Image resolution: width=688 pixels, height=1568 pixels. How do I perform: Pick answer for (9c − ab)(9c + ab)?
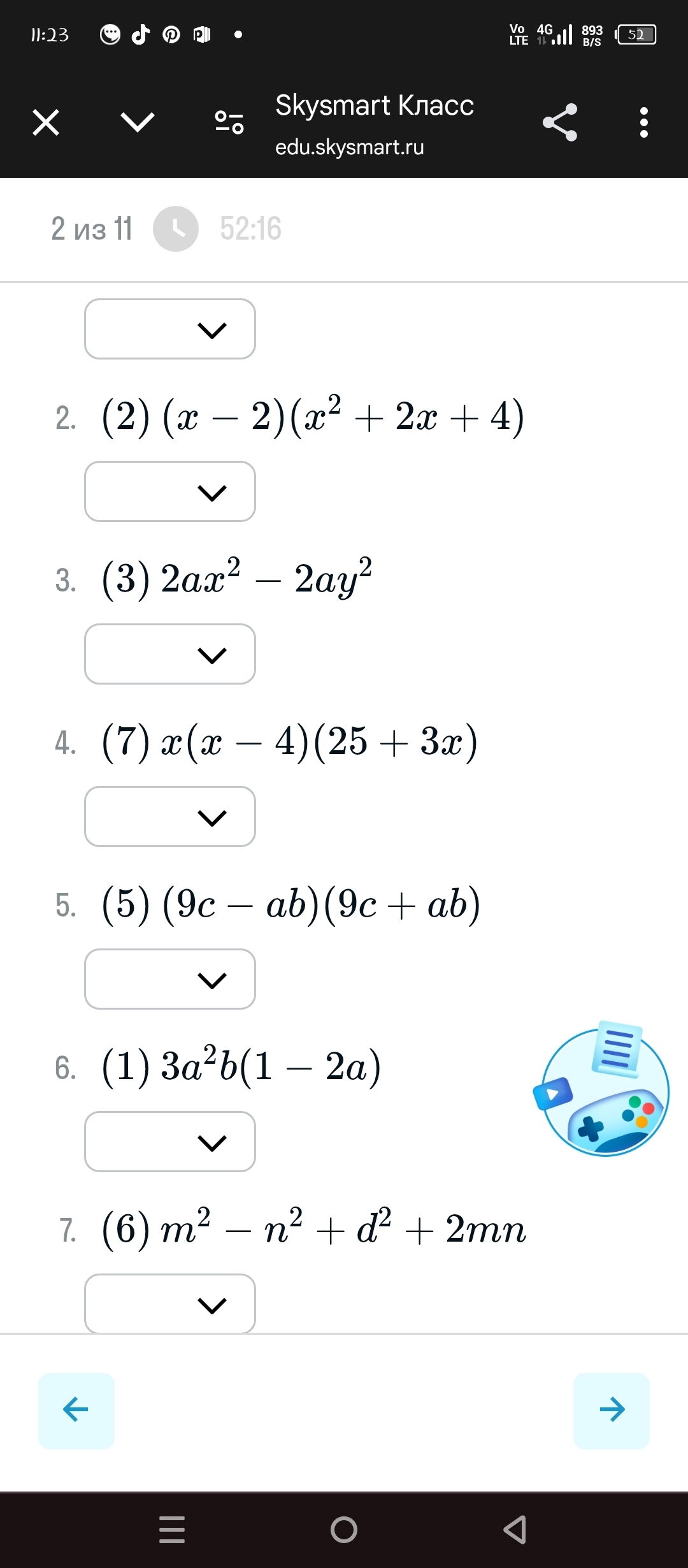(170, 979)
